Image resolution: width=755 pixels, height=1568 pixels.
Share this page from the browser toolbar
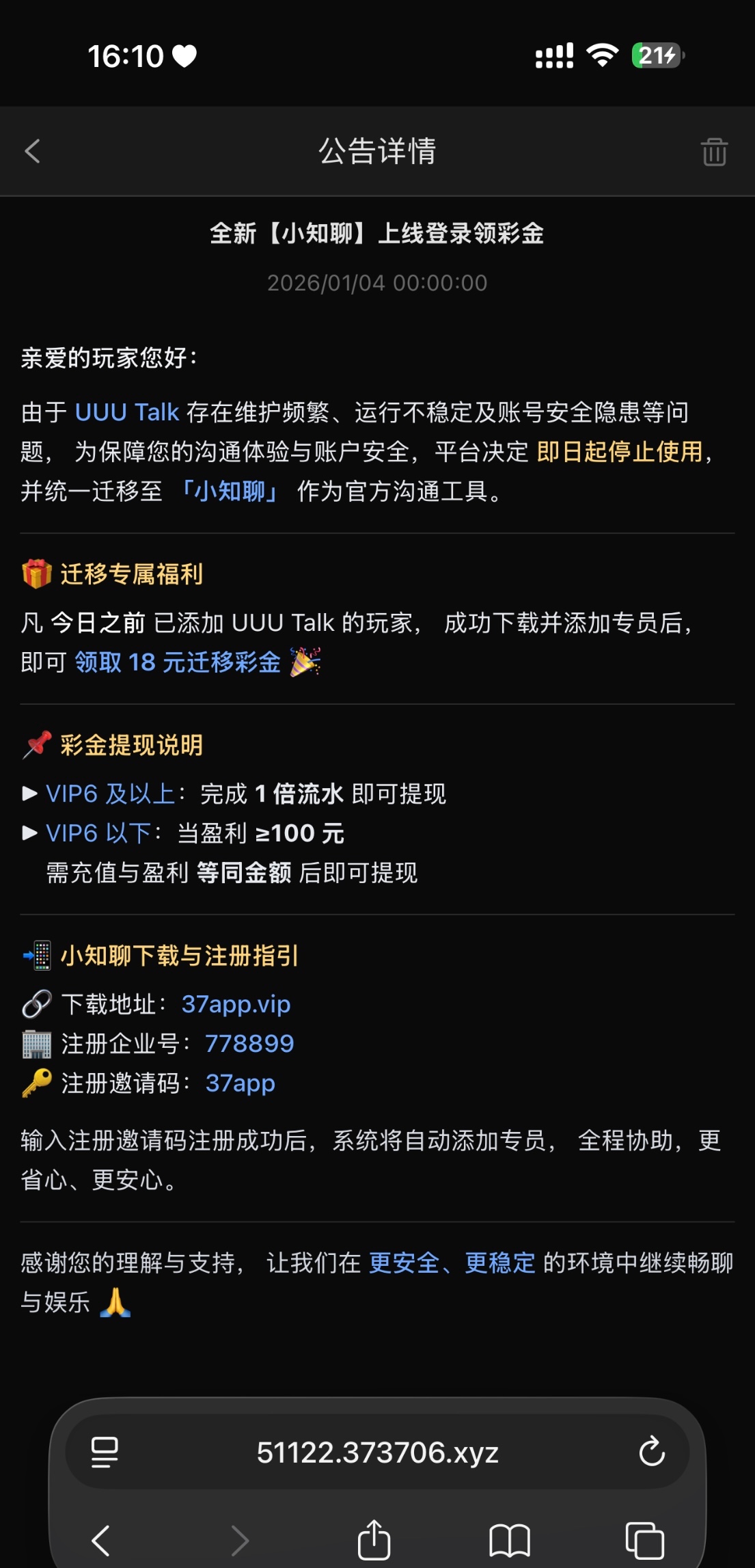(x=374, y=1541)
